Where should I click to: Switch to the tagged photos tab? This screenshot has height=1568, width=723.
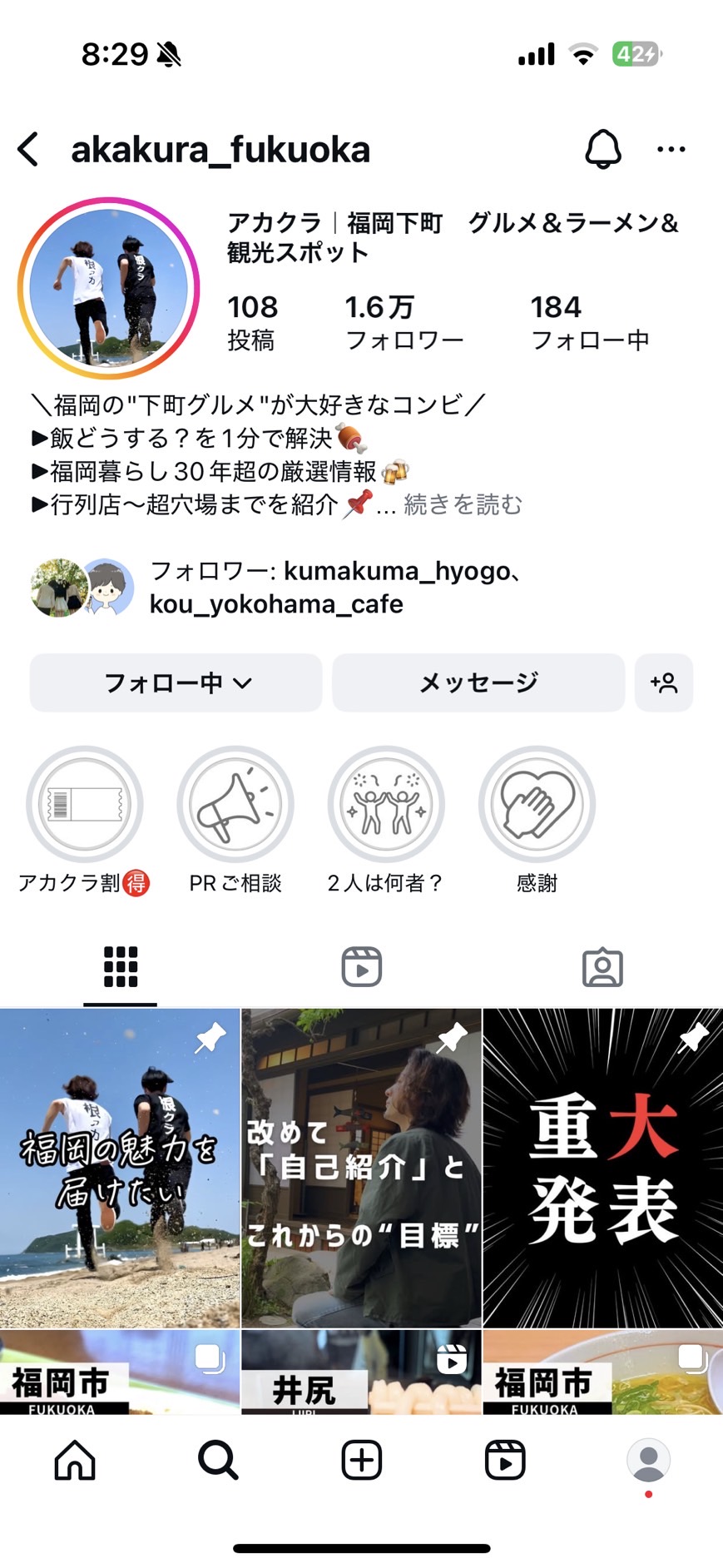point(602,967)
